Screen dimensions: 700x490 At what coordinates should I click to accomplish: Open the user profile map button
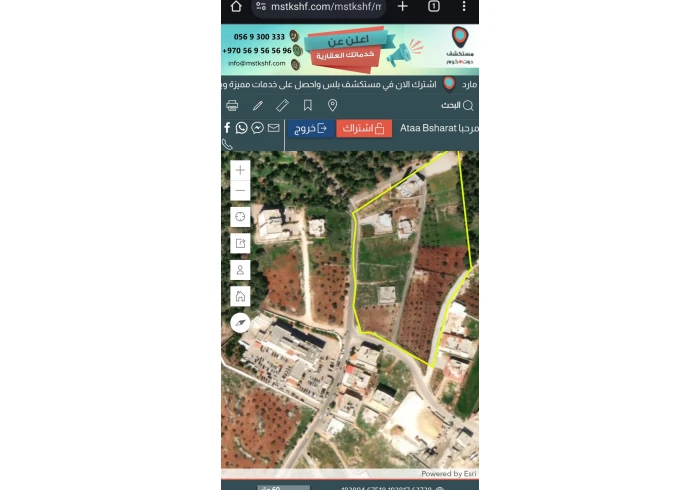(x=240, y=270)
